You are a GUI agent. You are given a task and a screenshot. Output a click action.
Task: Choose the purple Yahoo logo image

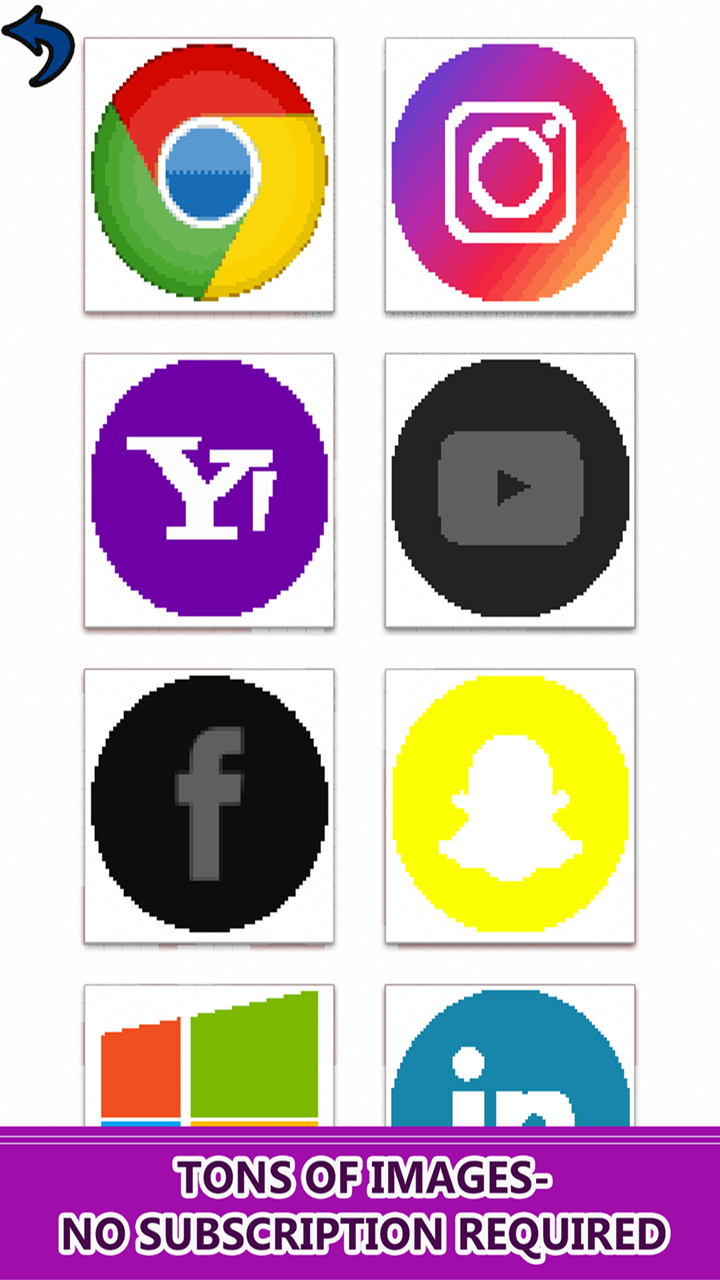pos(209,490)
